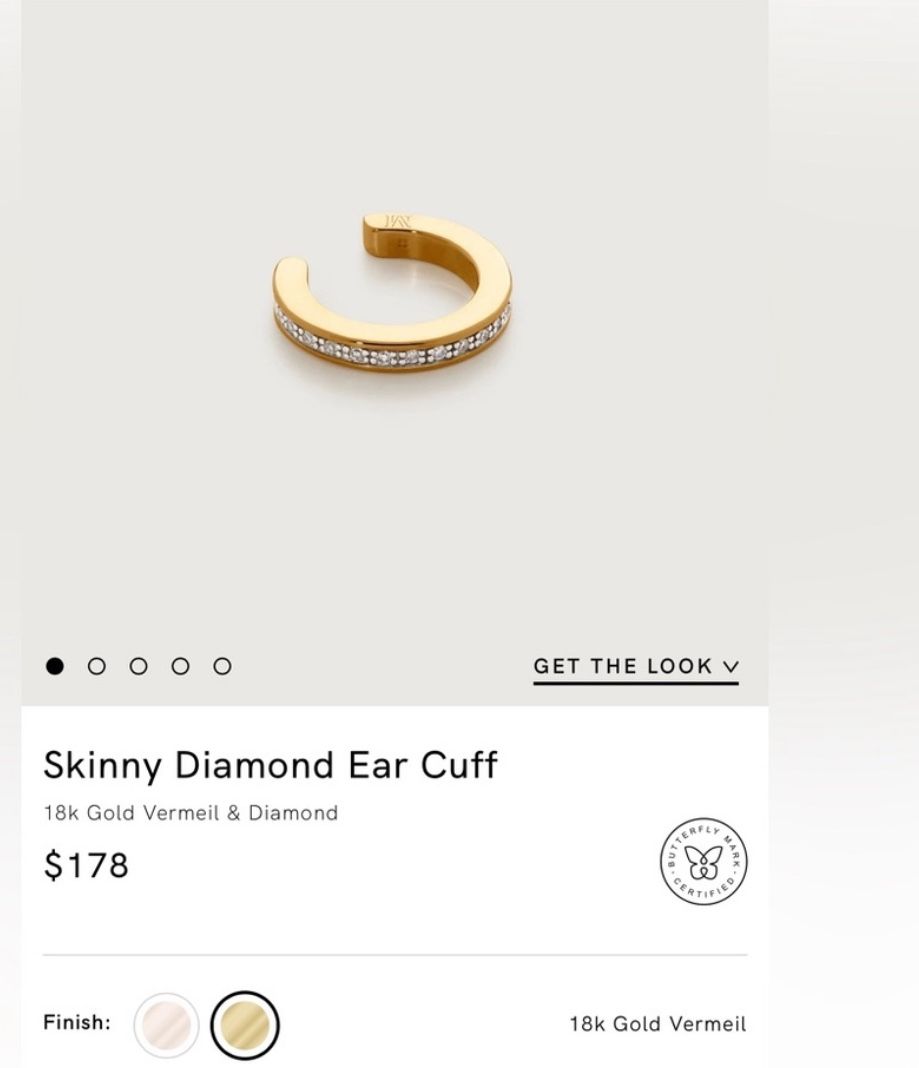View the last product image via fifth dot

point(221,664)
